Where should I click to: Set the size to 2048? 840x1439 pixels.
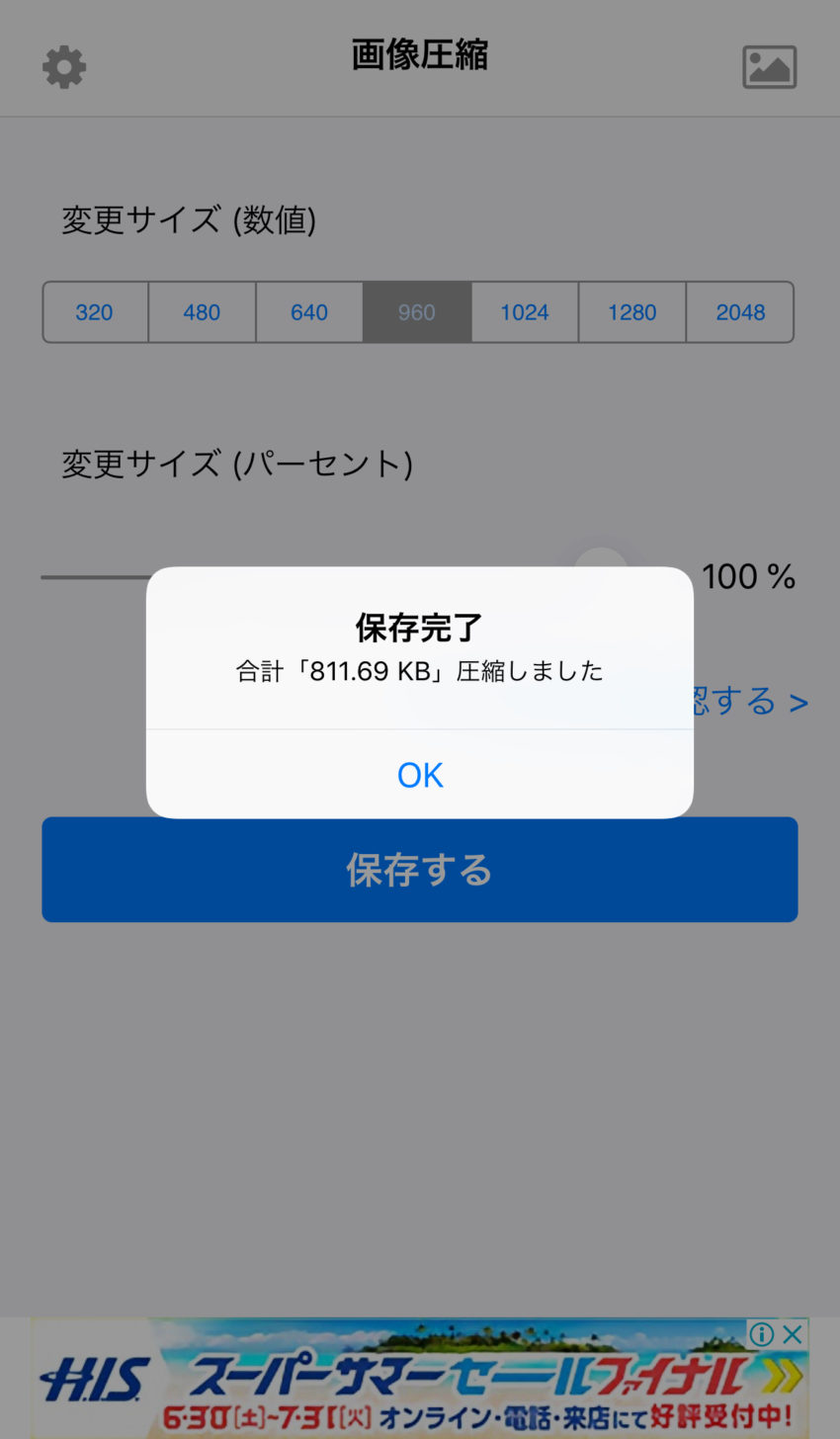(x=740, y=312)
